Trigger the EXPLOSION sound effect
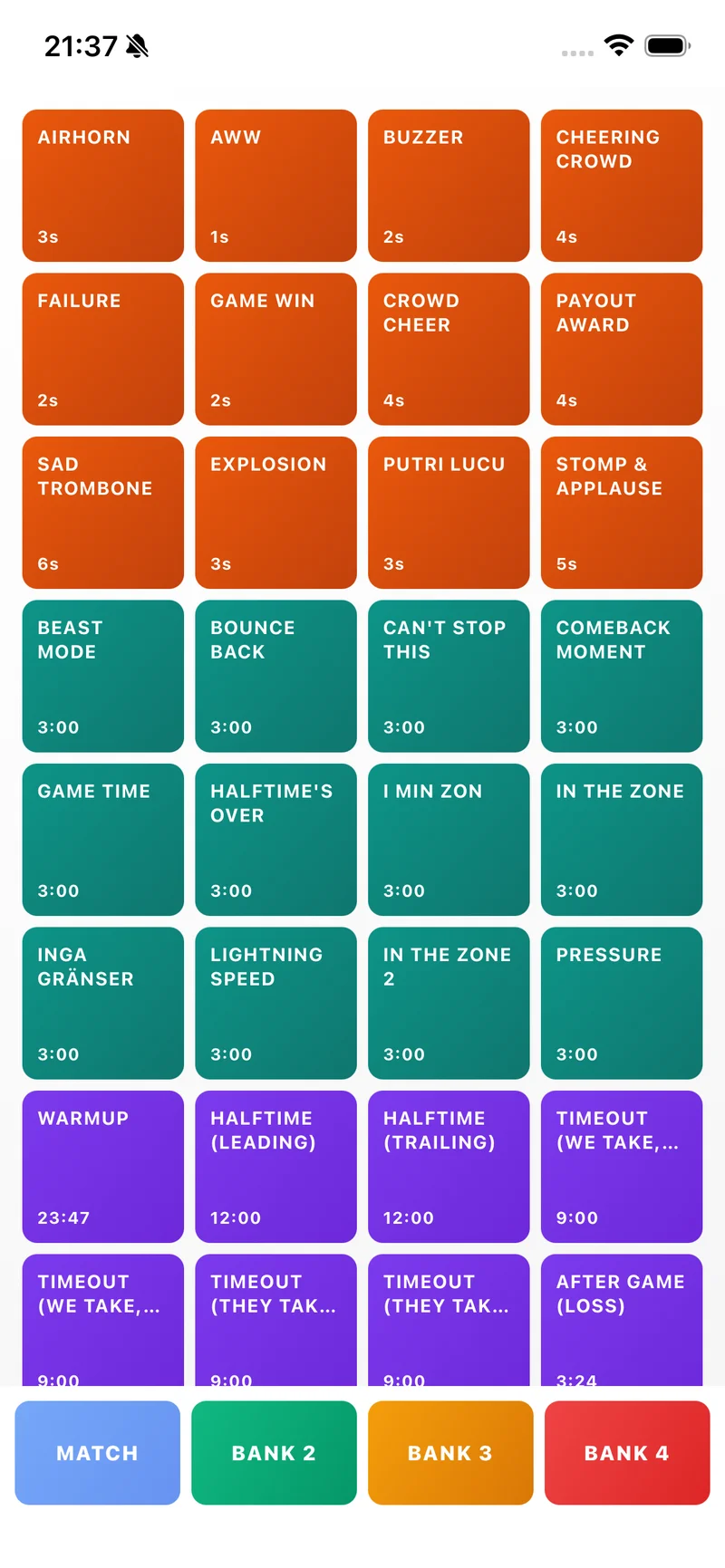The image size is (725, 1568). [x=275, y=512]
